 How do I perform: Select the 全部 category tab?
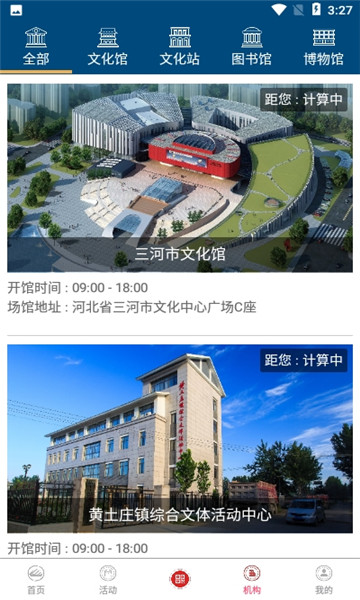pyautogui.click(x=36, y=47)
